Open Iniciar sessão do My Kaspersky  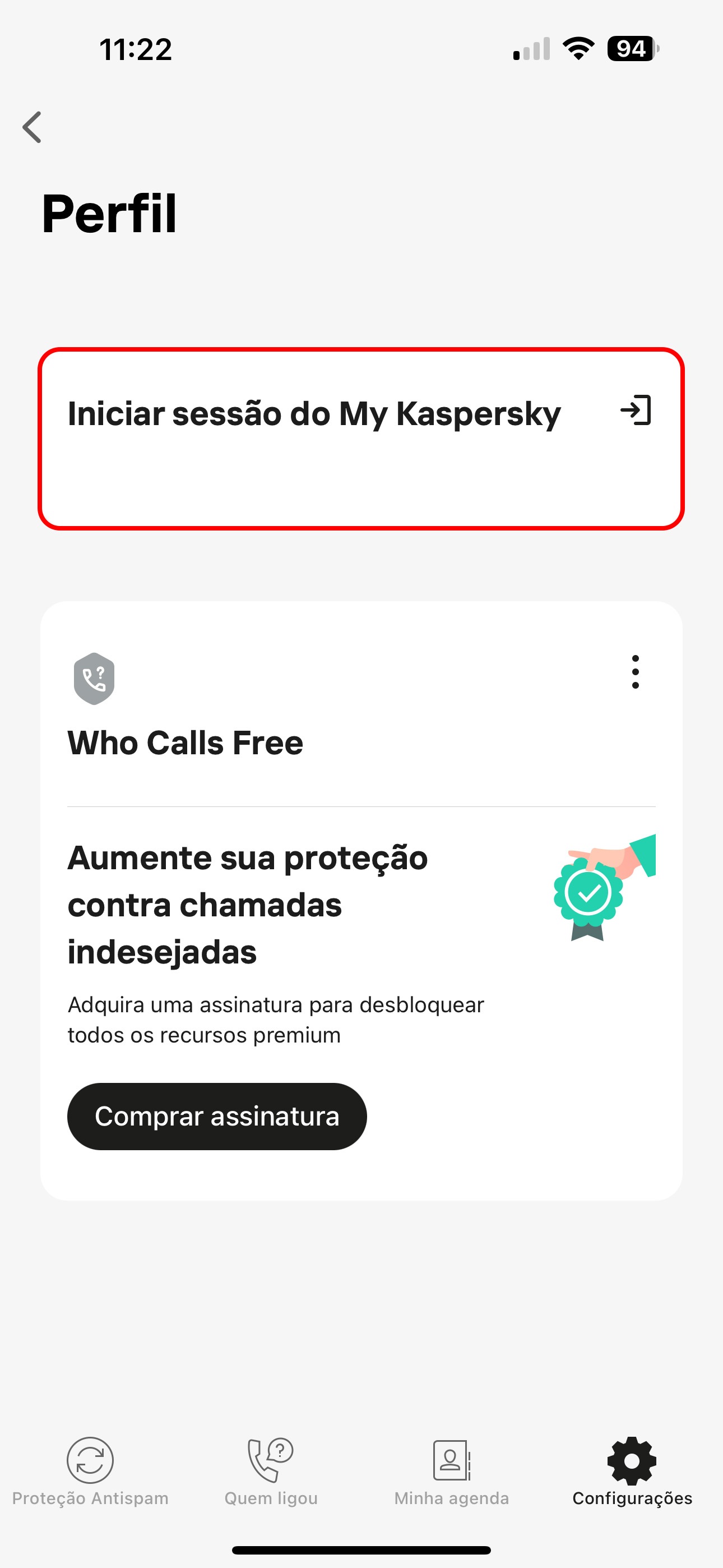pos(361,439)
